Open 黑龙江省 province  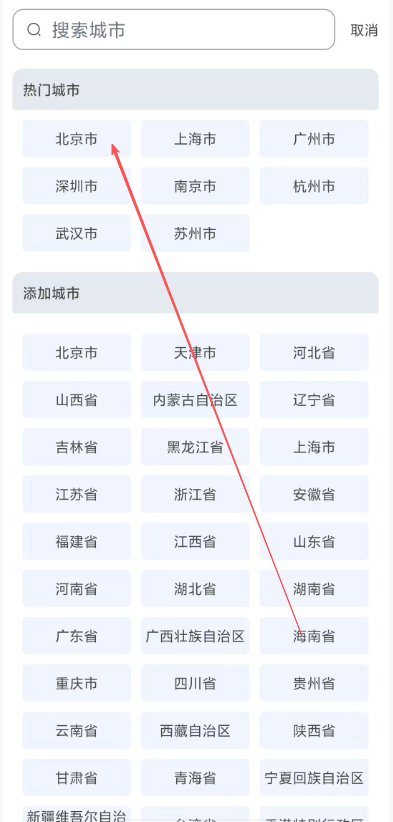click(x=195, y=447)
